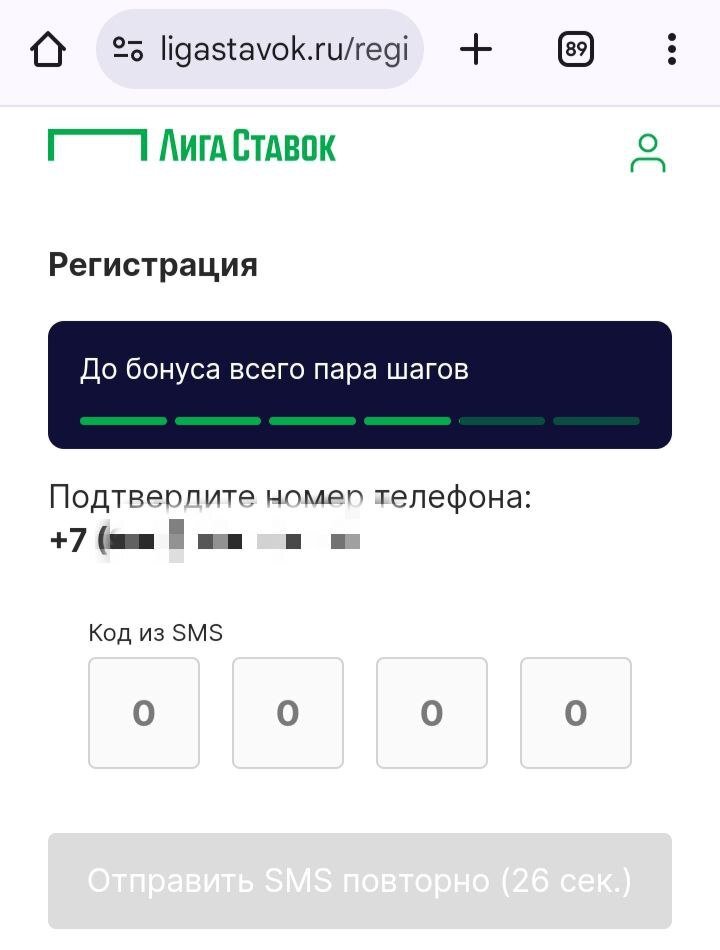Activate the fourth SMS code digit box

576,713
